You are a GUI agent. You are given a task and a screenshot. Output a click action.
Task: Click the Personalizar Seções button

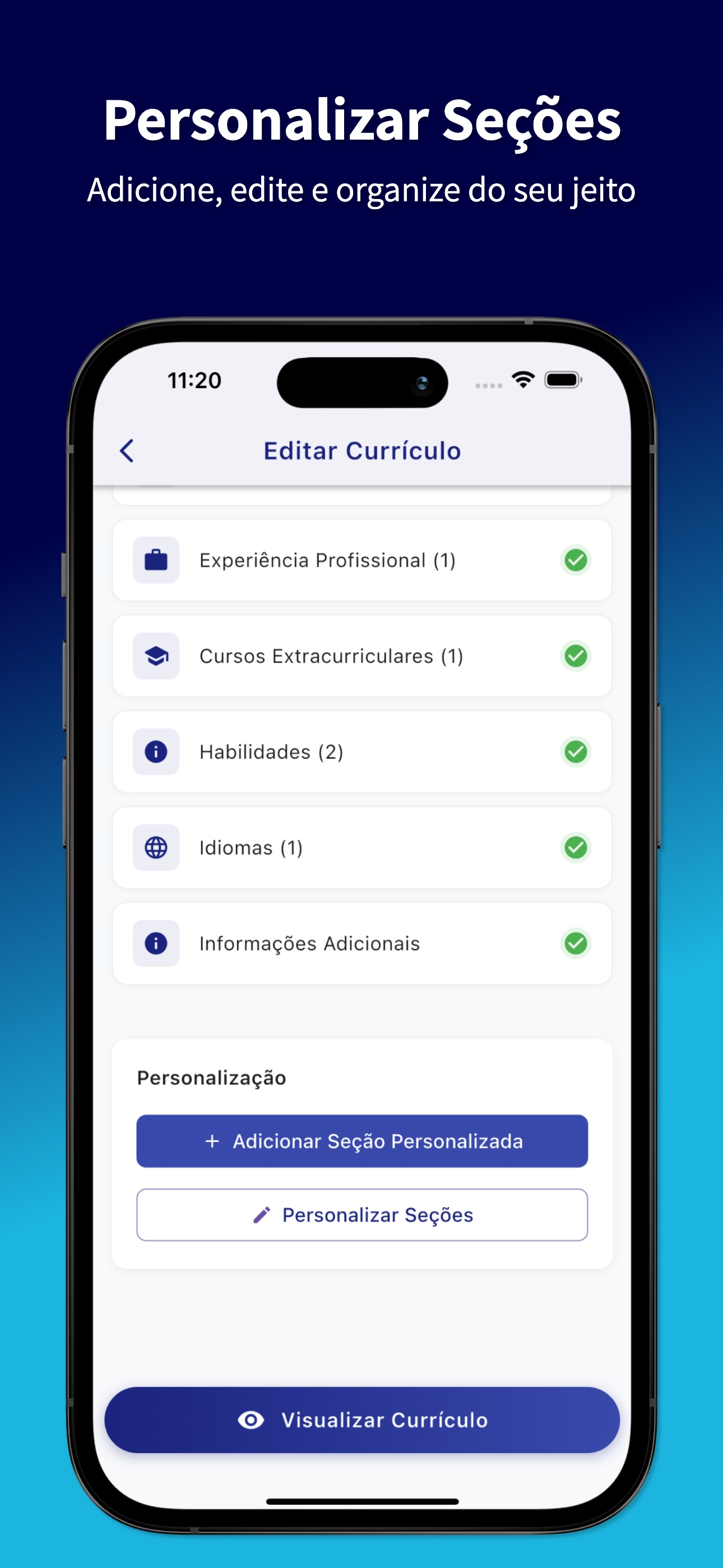click(x=361, y=1215)
